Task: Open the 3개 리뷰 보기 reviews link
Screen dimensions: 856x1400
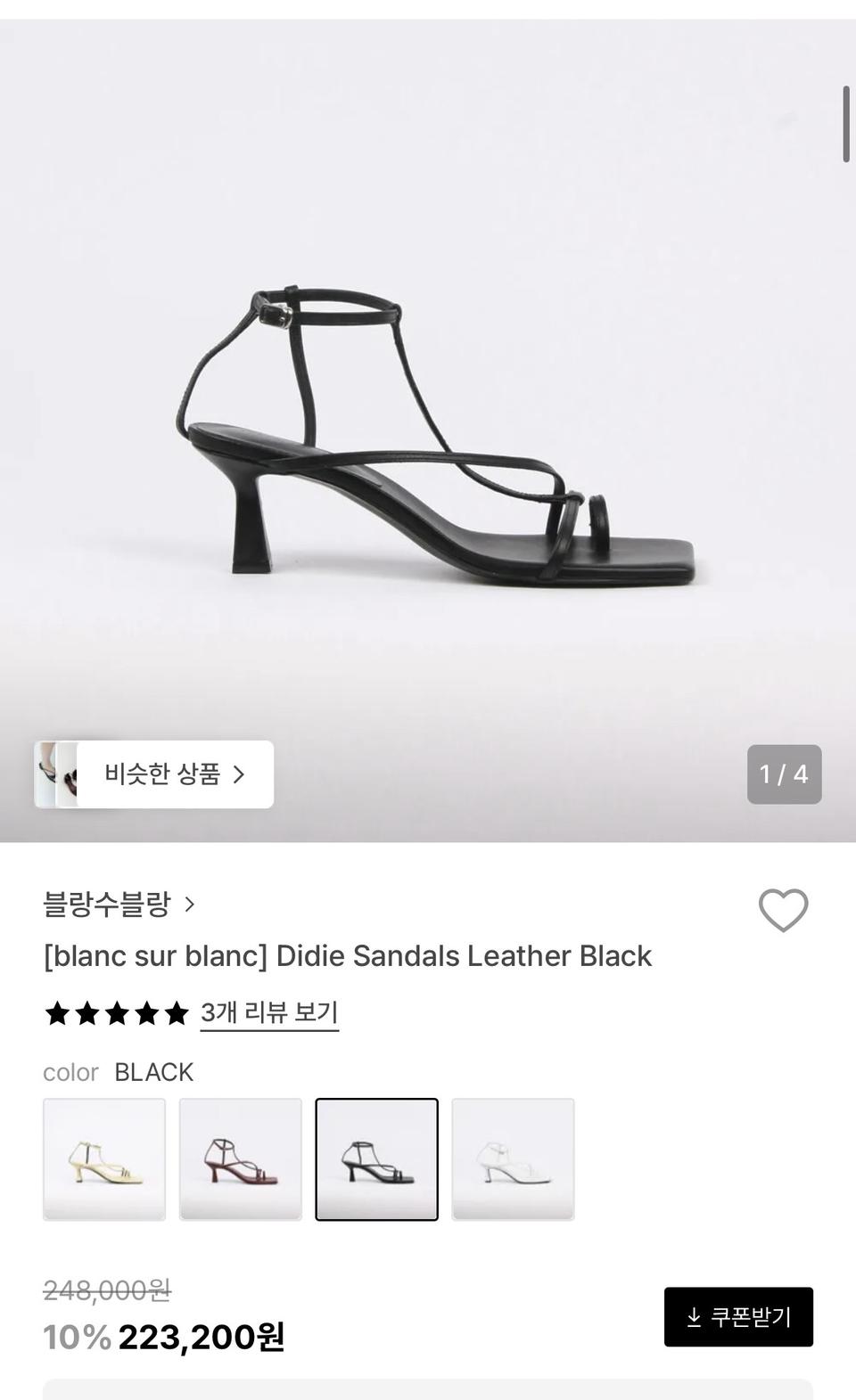Action: coord(267,1013)
